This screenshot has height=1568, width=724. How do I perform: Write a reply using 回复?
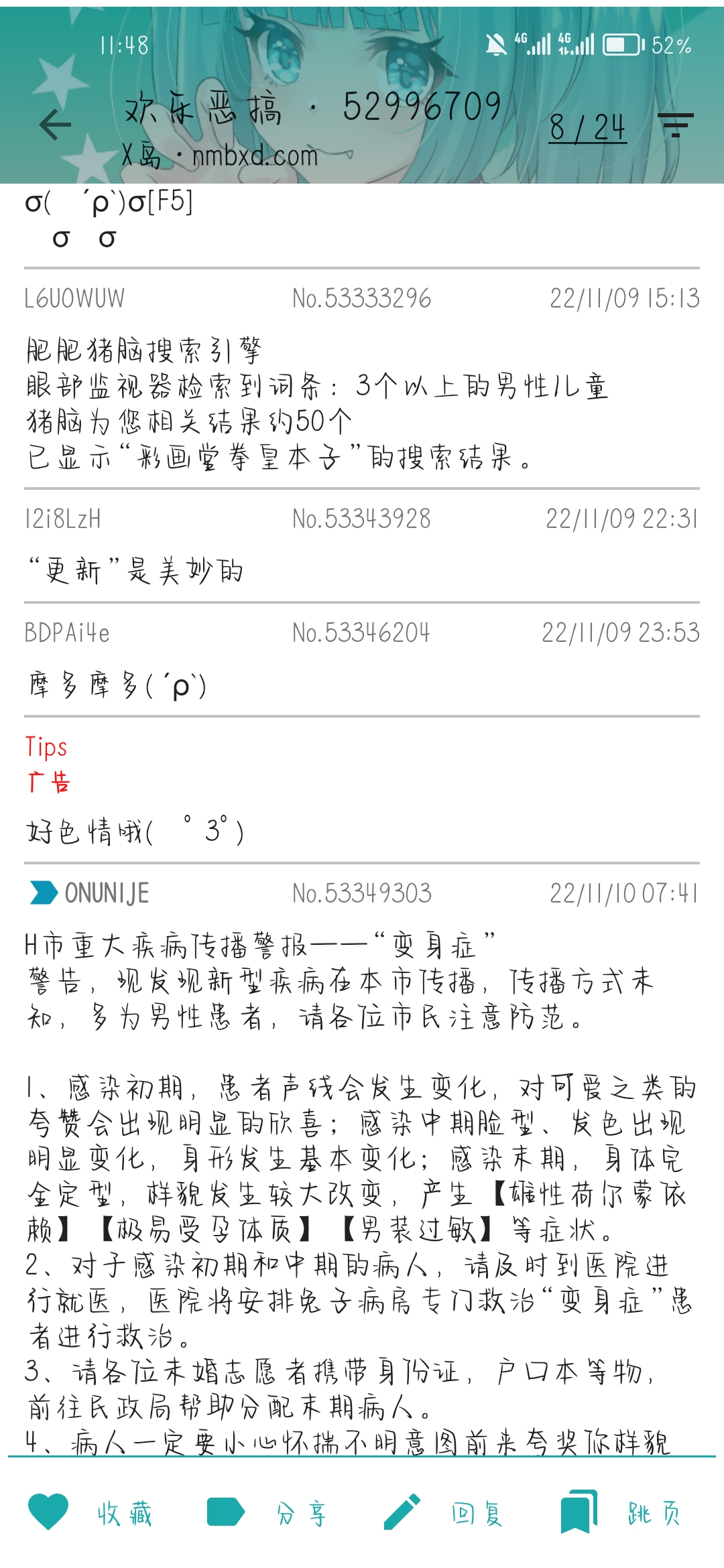[444, 1513]
